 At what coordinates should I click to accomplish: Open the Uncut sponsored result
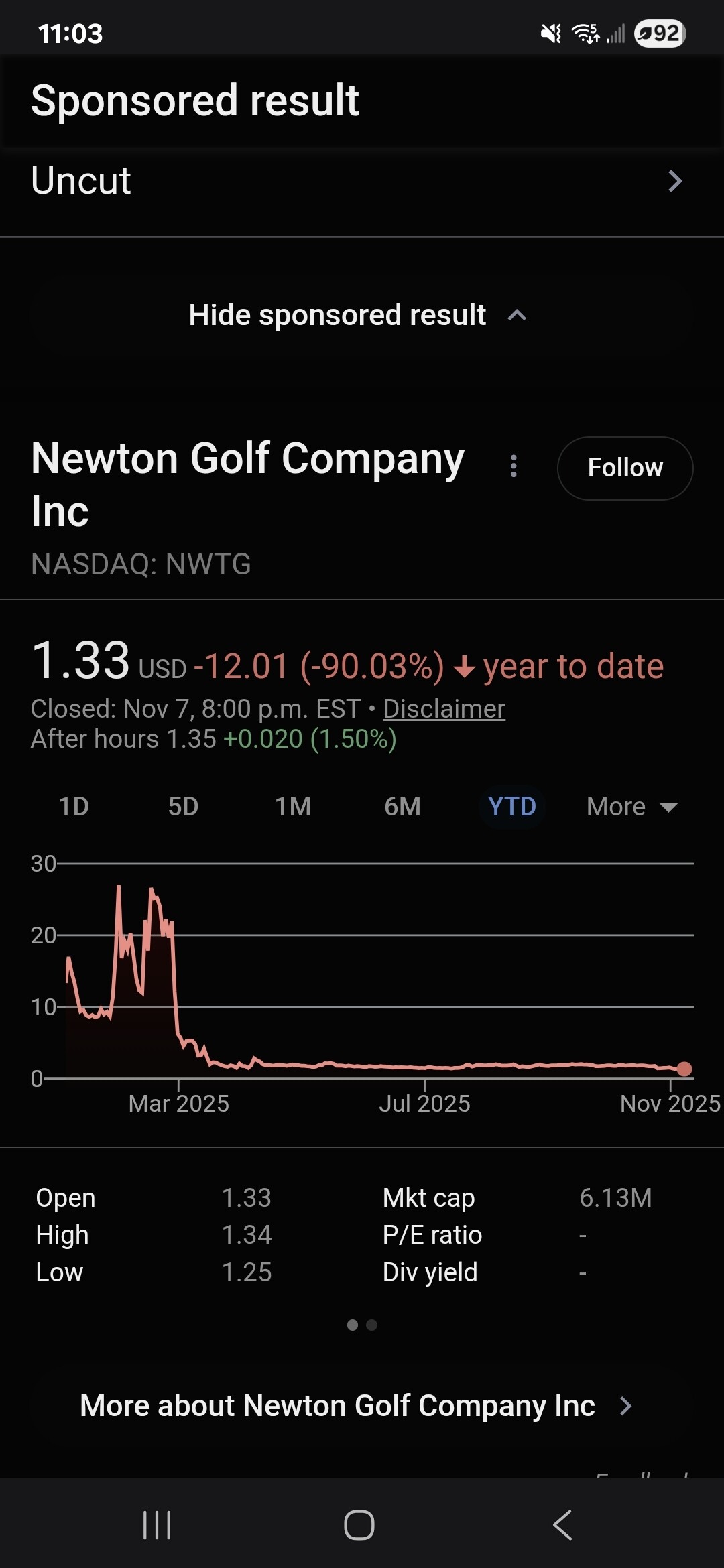(x=355, y=181)
